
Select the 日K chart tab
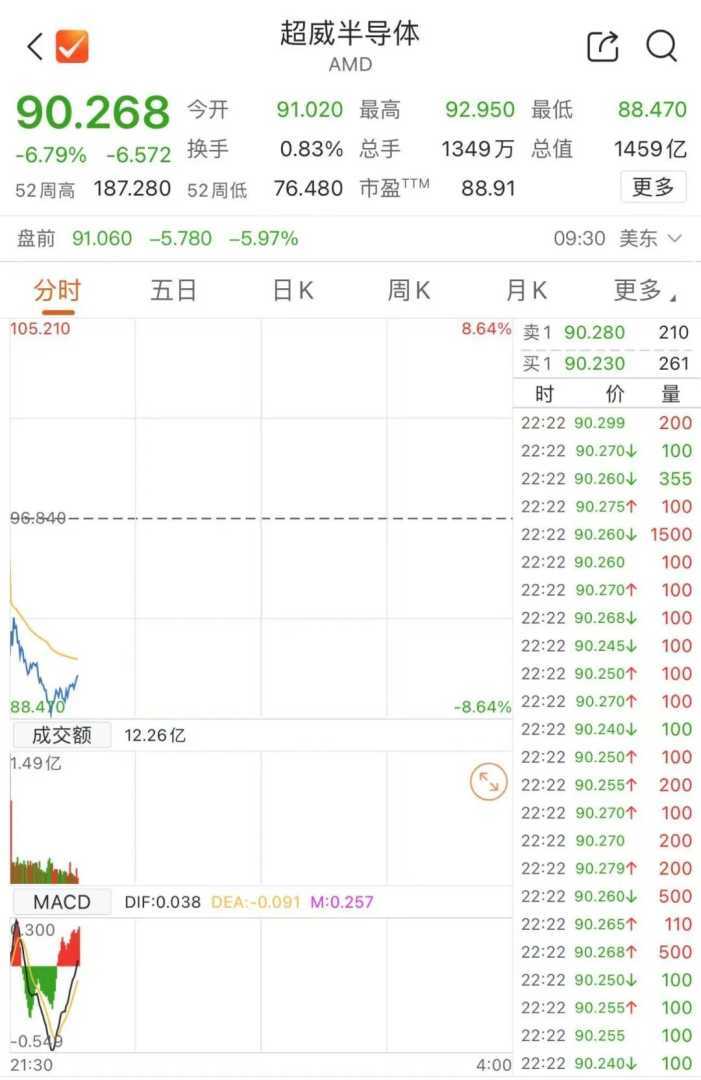pos(293,291)
